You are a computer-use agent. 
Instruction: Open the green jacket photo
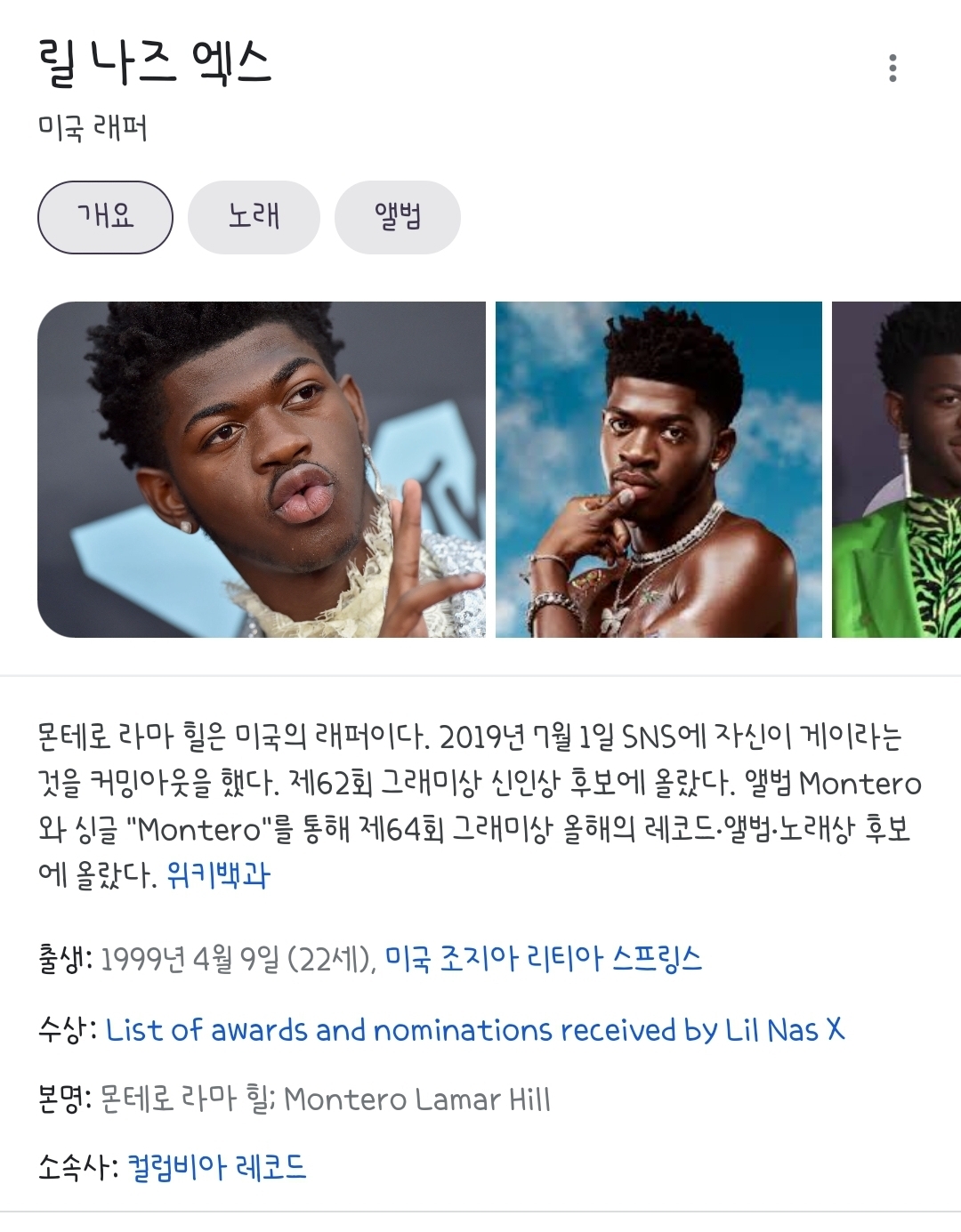(897, 469)
